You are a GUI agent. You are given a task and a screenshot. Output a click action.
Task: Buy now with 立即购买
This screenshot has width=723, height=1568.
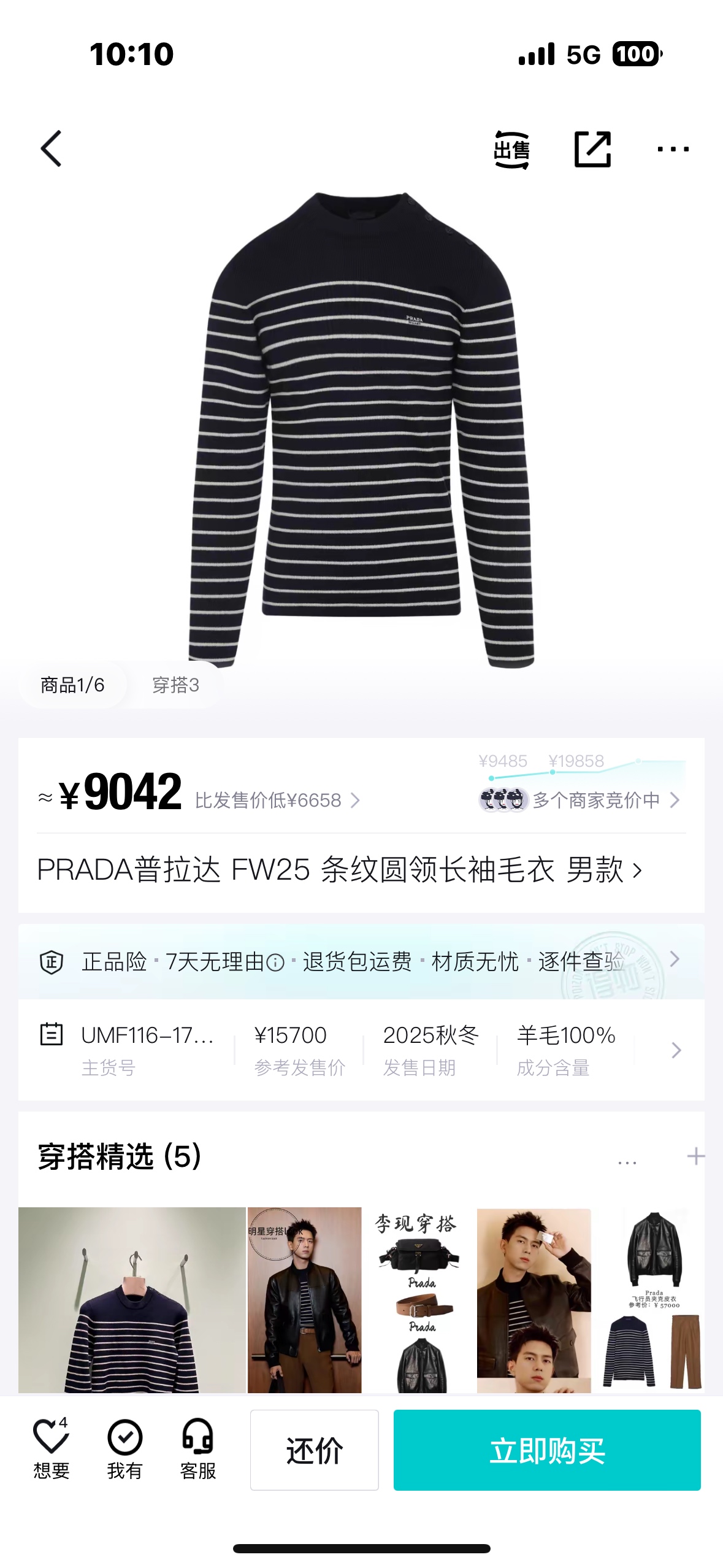(547, 1450)
